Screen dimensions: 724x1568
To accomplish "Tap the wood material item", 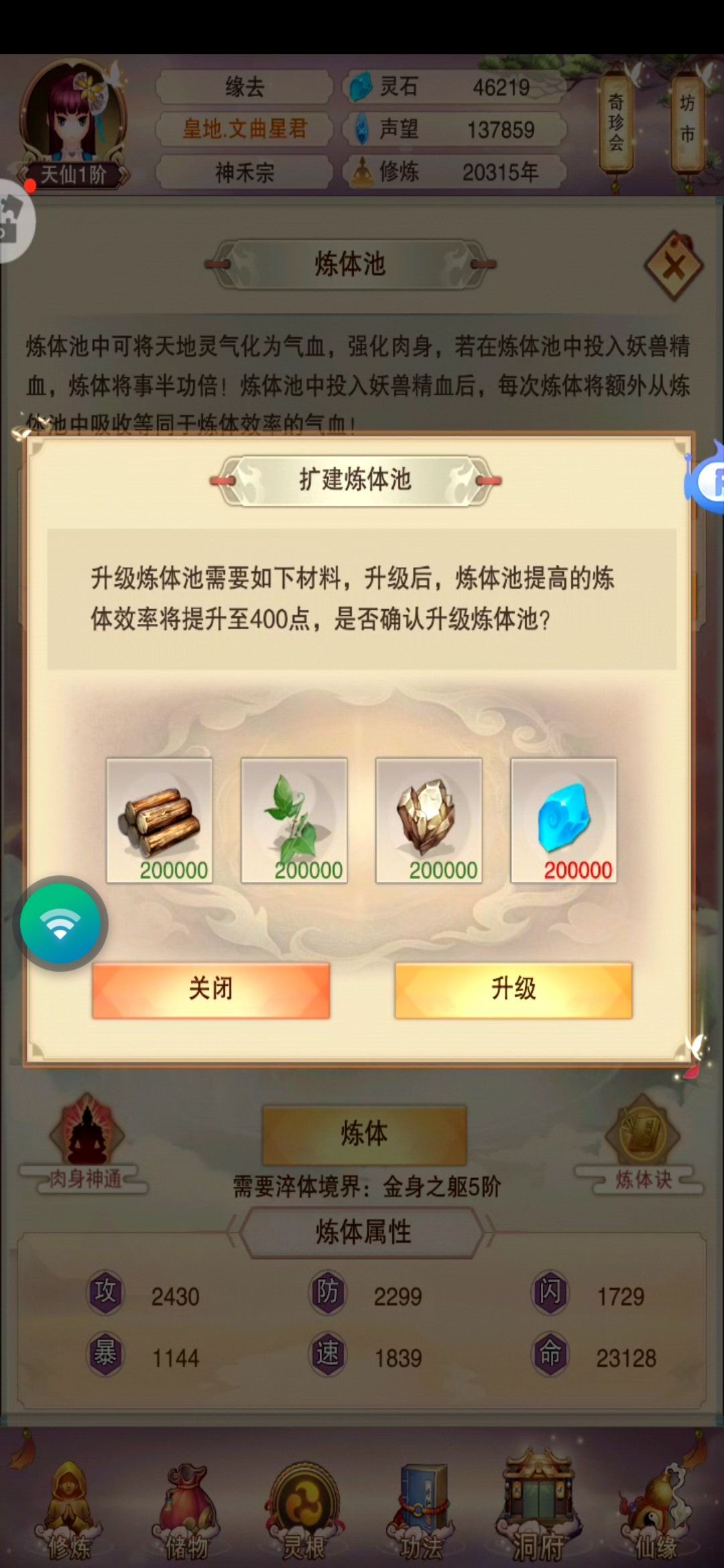I will 160,820.
